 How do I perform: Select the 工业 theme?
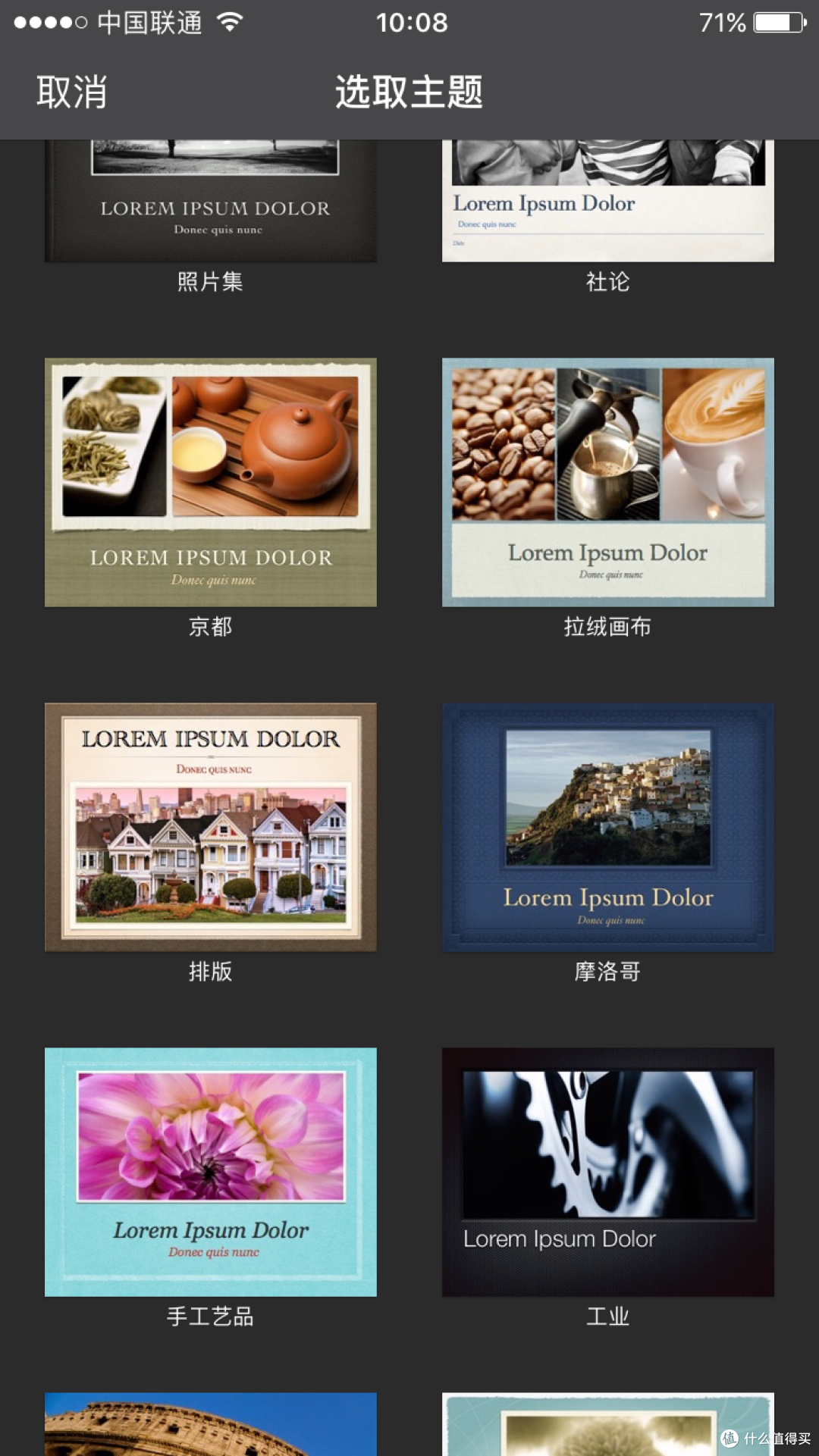tap(608, 1172)
